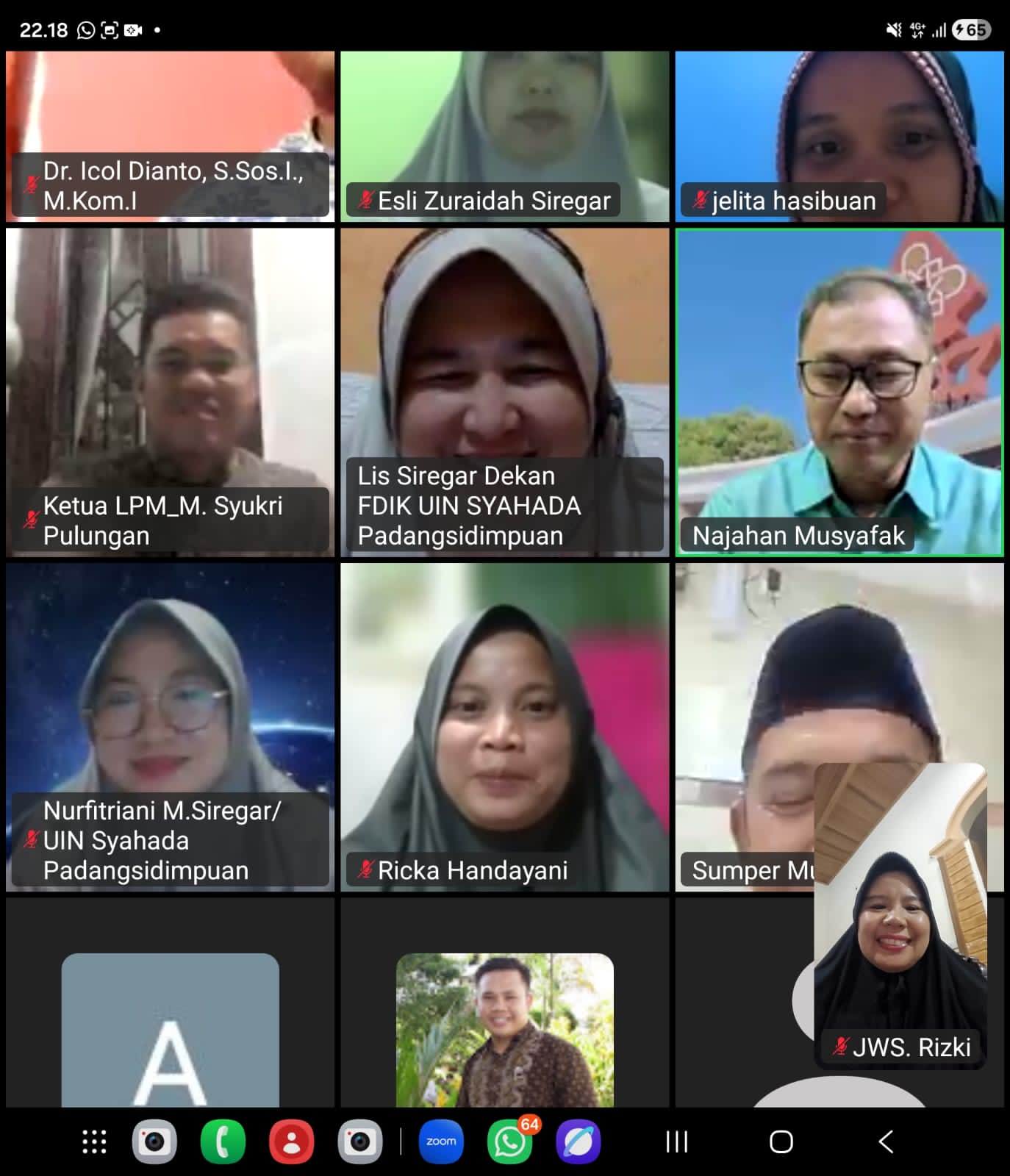1010x1176 pixels.
Task: Select Najahan Musyafak's video tile
Action: [x=839, y=392]
